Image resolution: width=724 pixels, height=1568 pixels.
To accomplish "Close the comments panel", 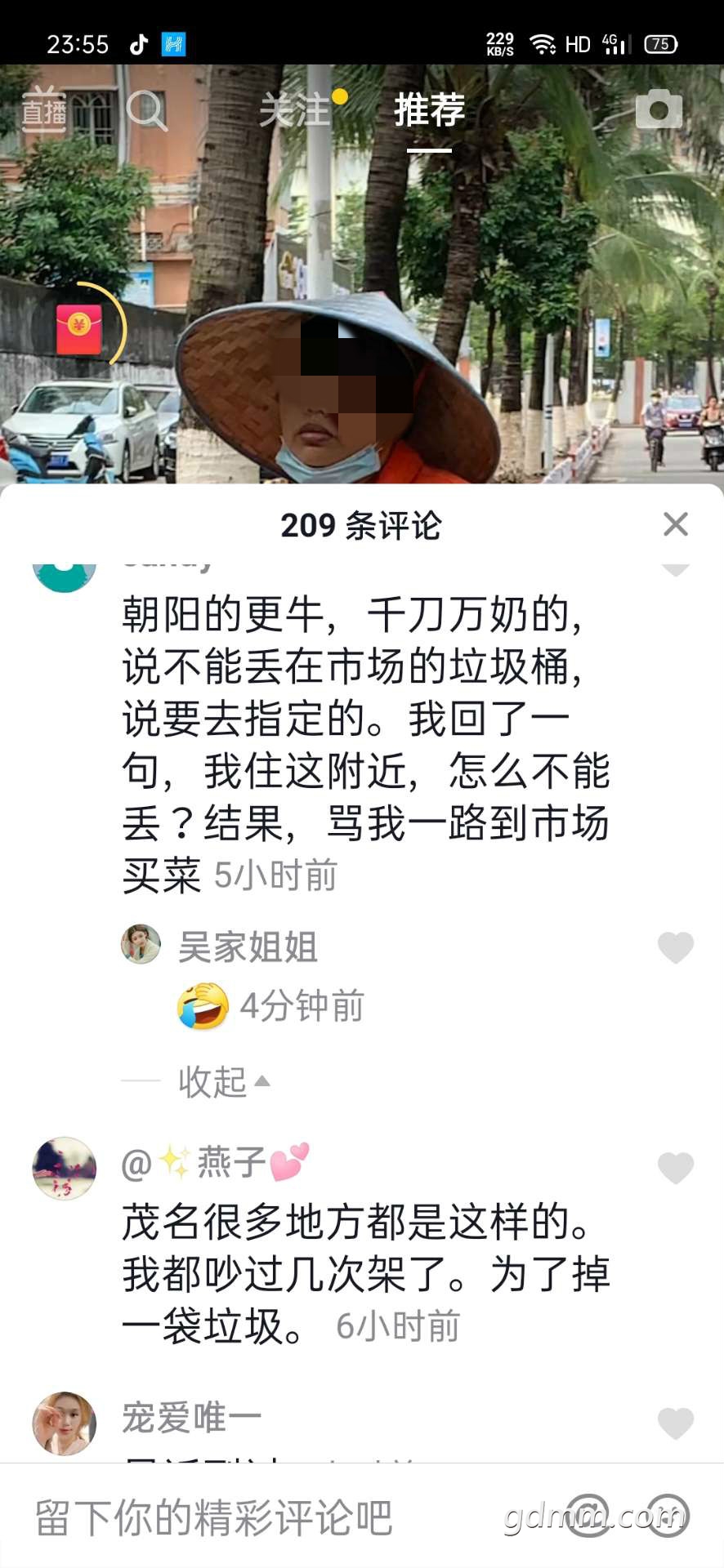I will click(675, 524).
